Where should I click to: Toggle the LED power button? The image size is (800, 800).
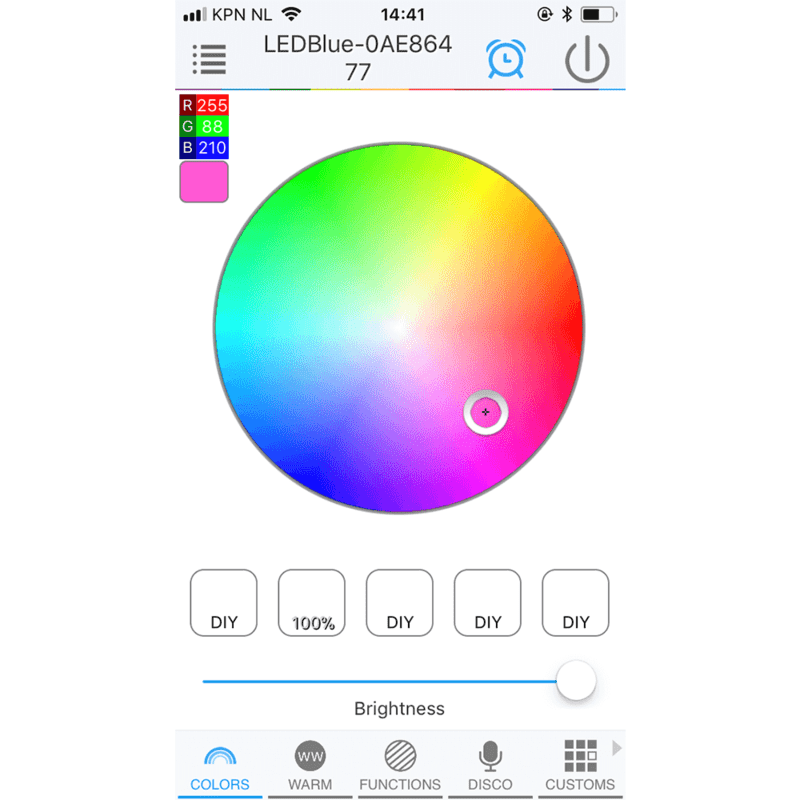[x=587, y=59]
